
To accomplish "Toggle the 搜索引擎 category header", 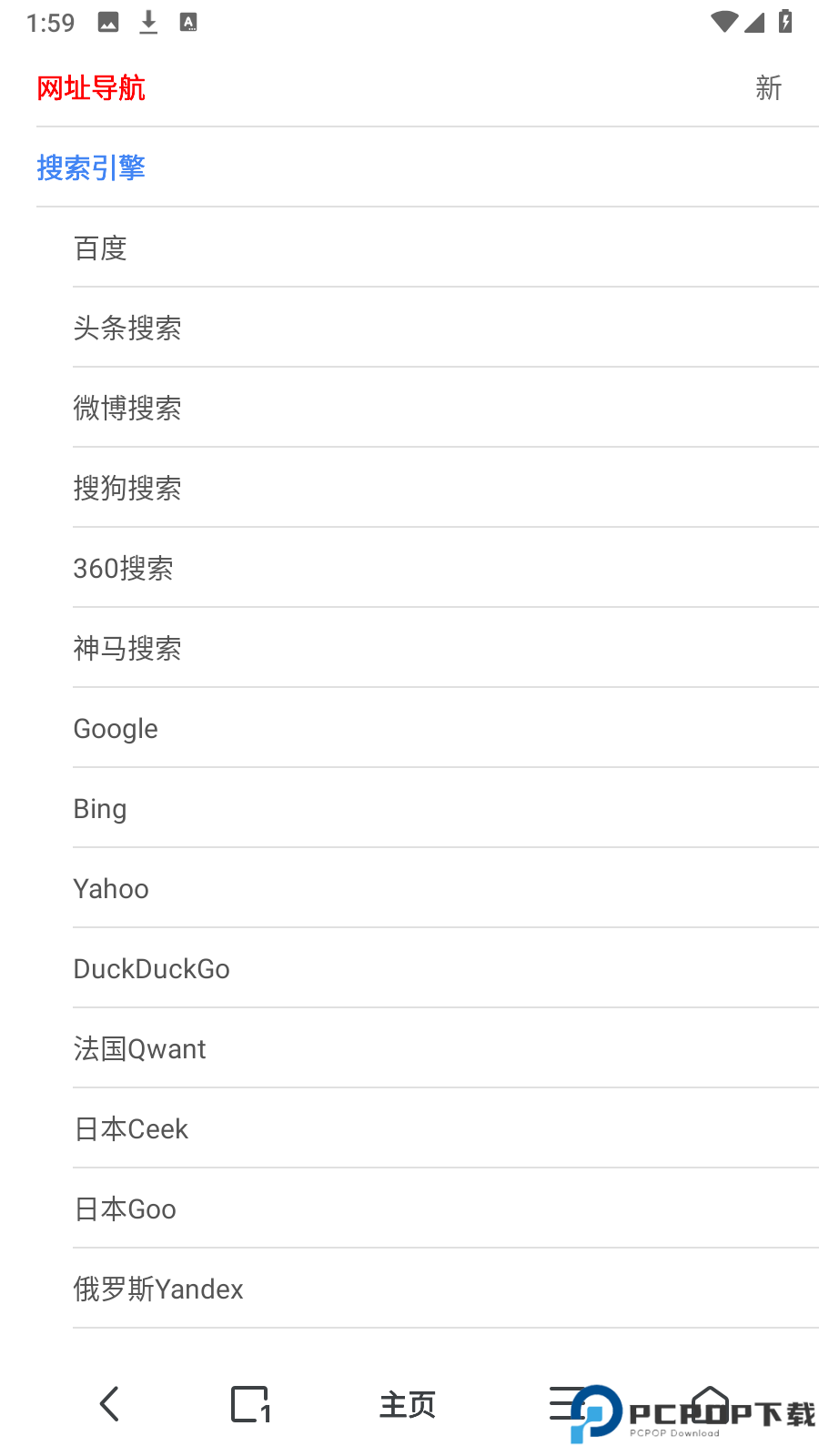I will [x=91, y=167].
